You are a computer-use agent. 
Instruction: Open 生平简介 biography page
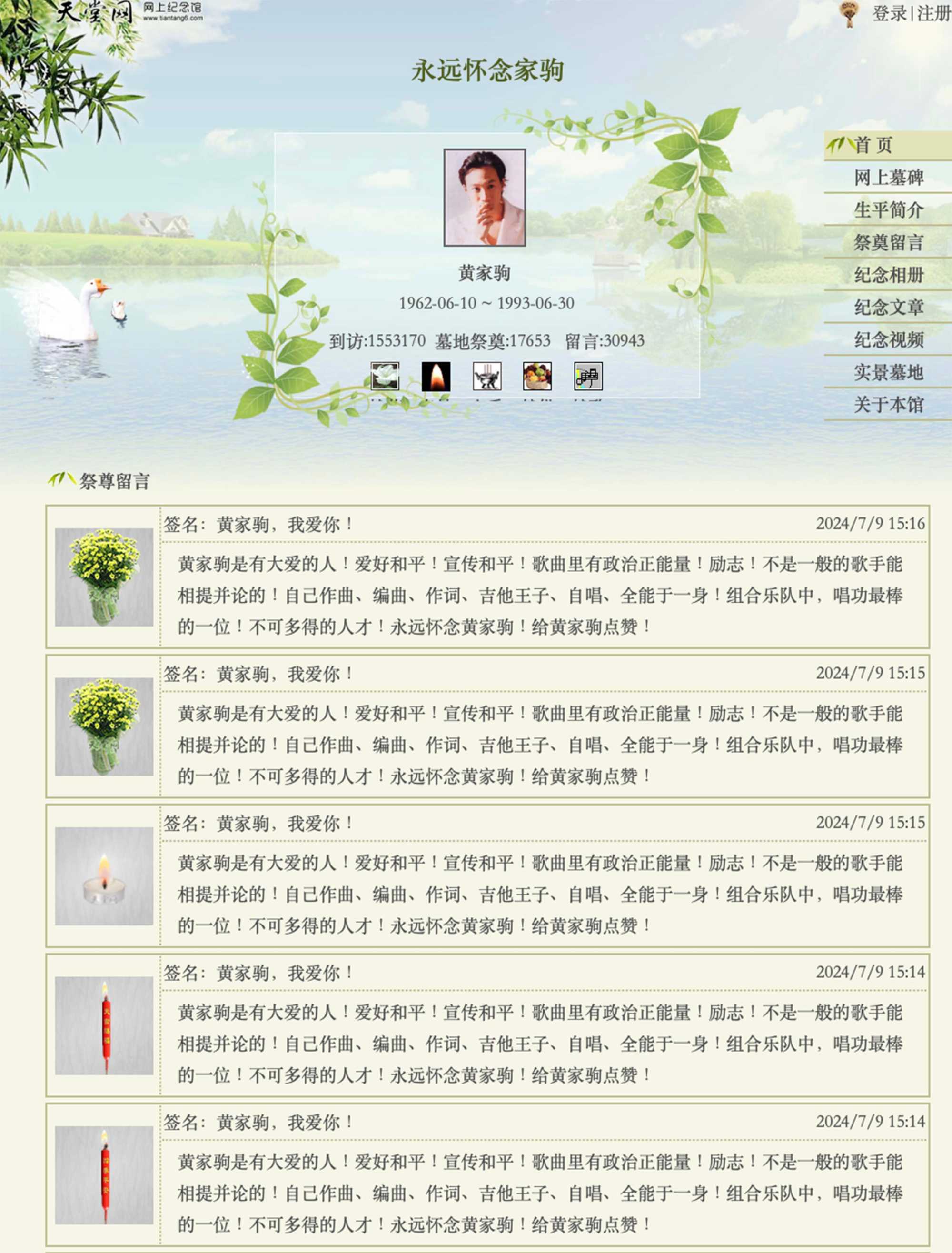pyautogui.click(x=889, y=210)
